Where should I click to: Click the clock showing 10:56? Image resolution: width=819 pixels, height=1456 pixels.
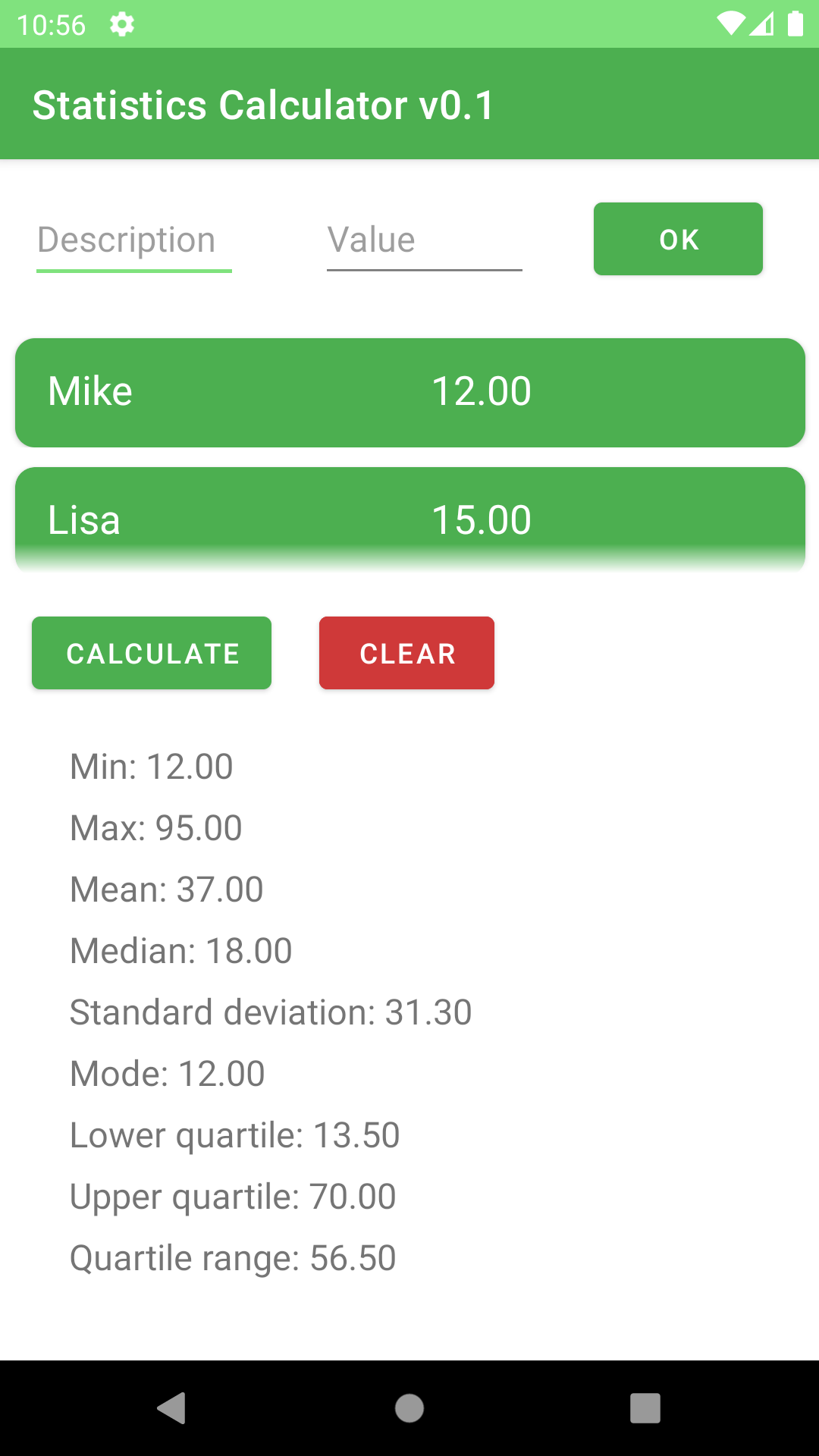click(53, 24)
